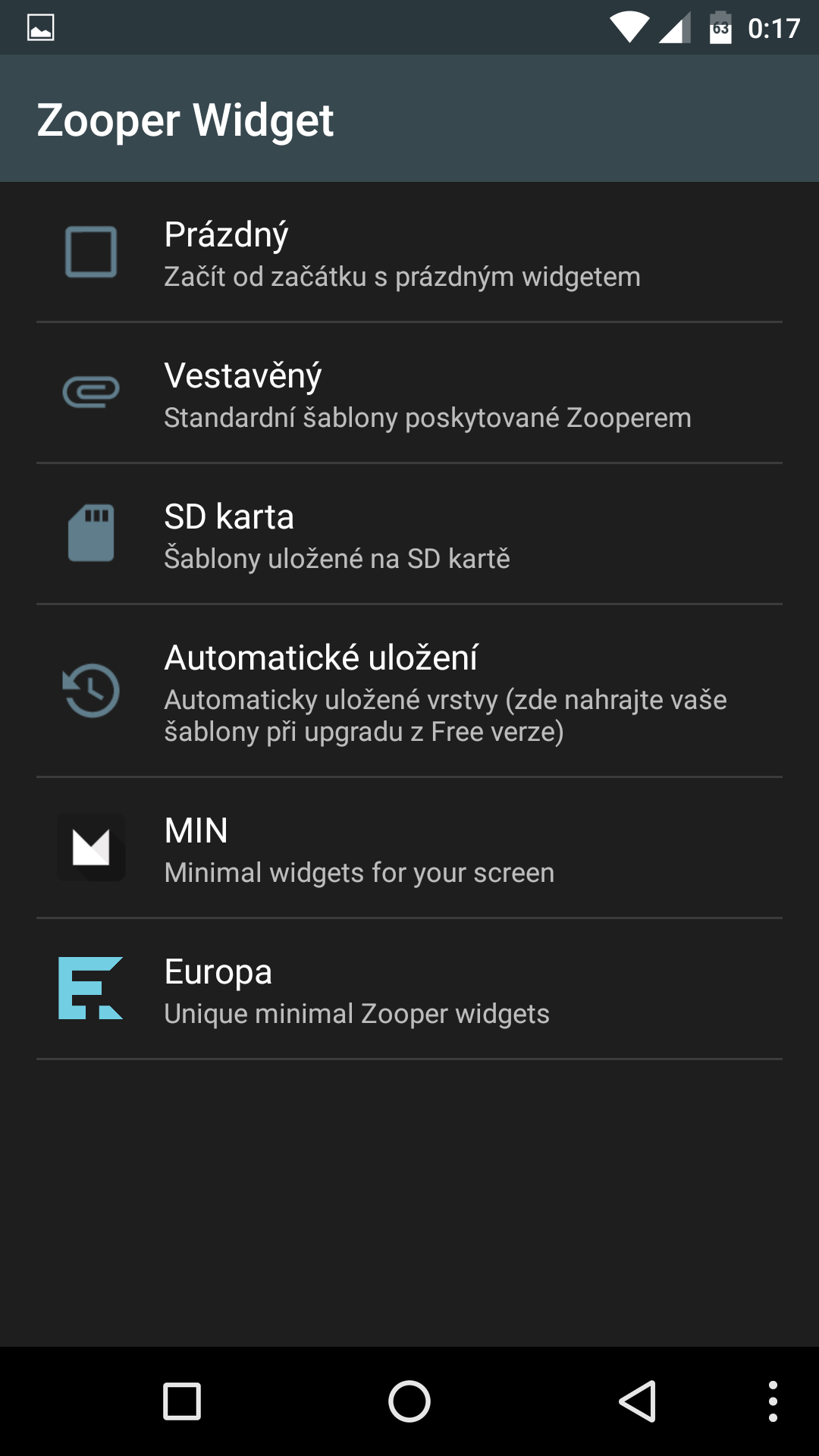Open SD karta saved templates
Viewport: 819px width, 1456px height.
(x=409, y=535)
